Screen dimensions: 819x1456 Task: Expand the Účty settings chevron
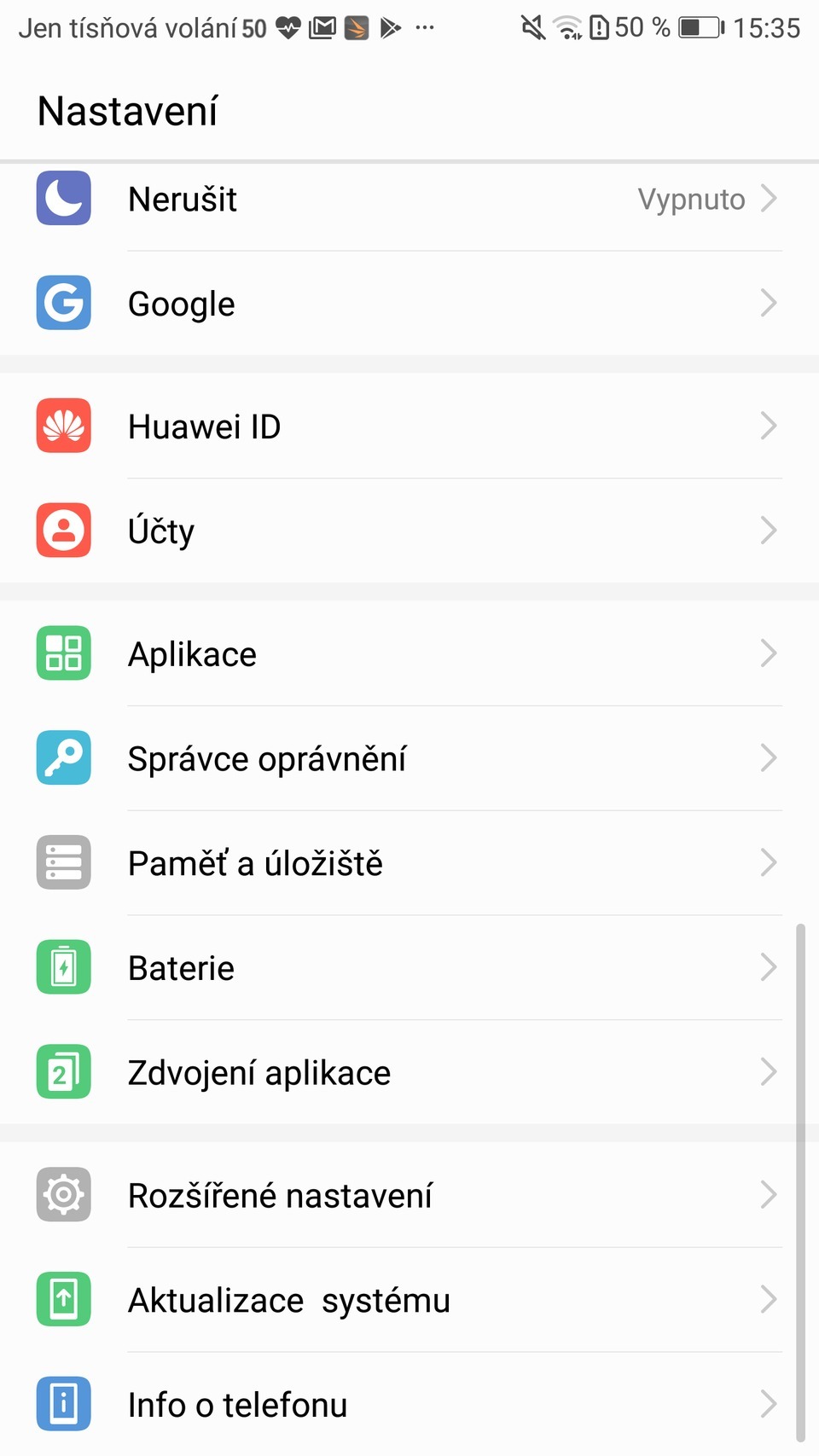769,530
